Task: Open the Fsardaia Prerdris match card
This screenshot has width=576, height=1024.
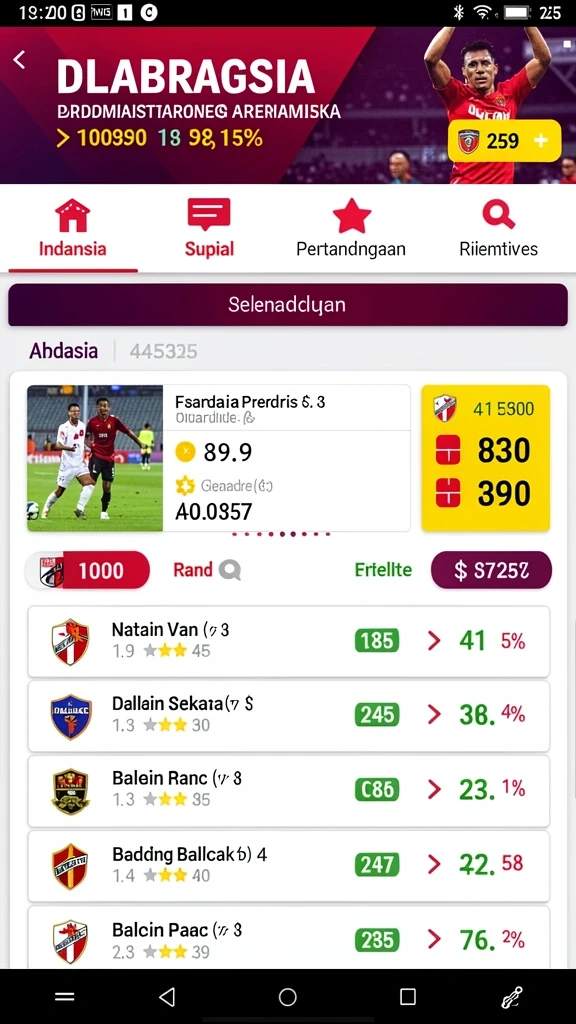Action: [218, 458]
